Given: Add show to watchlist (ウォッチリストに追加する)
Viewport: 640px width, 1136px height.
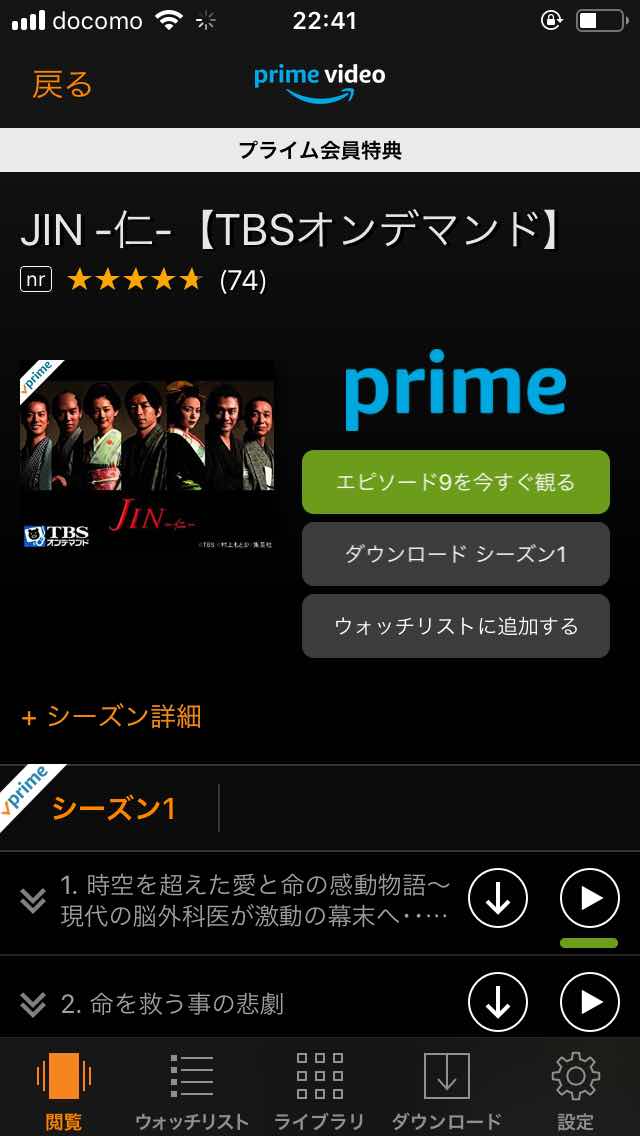Looking at the screenshot, I should pos(456,626).
